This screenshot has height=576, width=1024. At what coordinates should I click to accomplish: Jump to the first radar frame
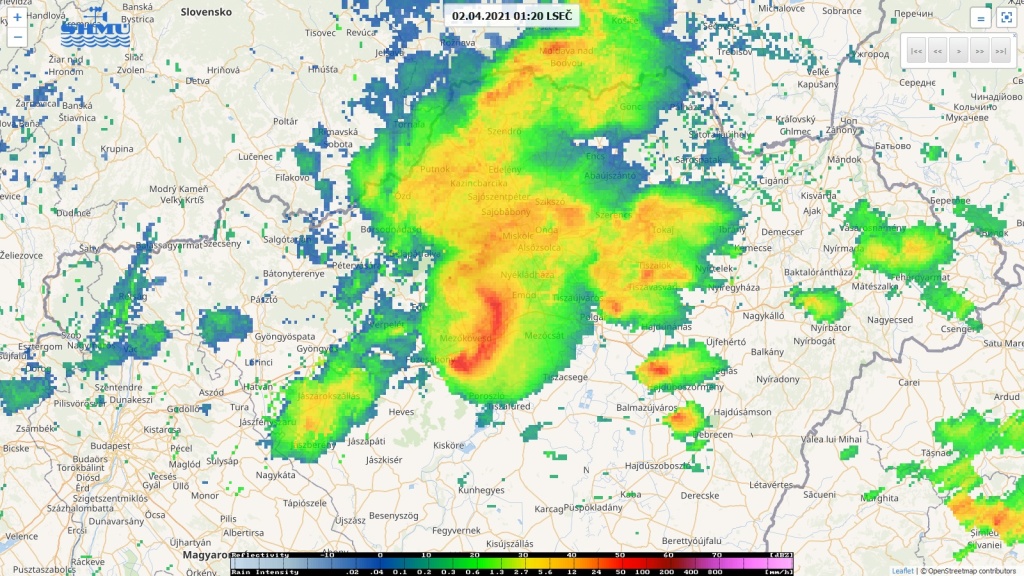point(916,49)
